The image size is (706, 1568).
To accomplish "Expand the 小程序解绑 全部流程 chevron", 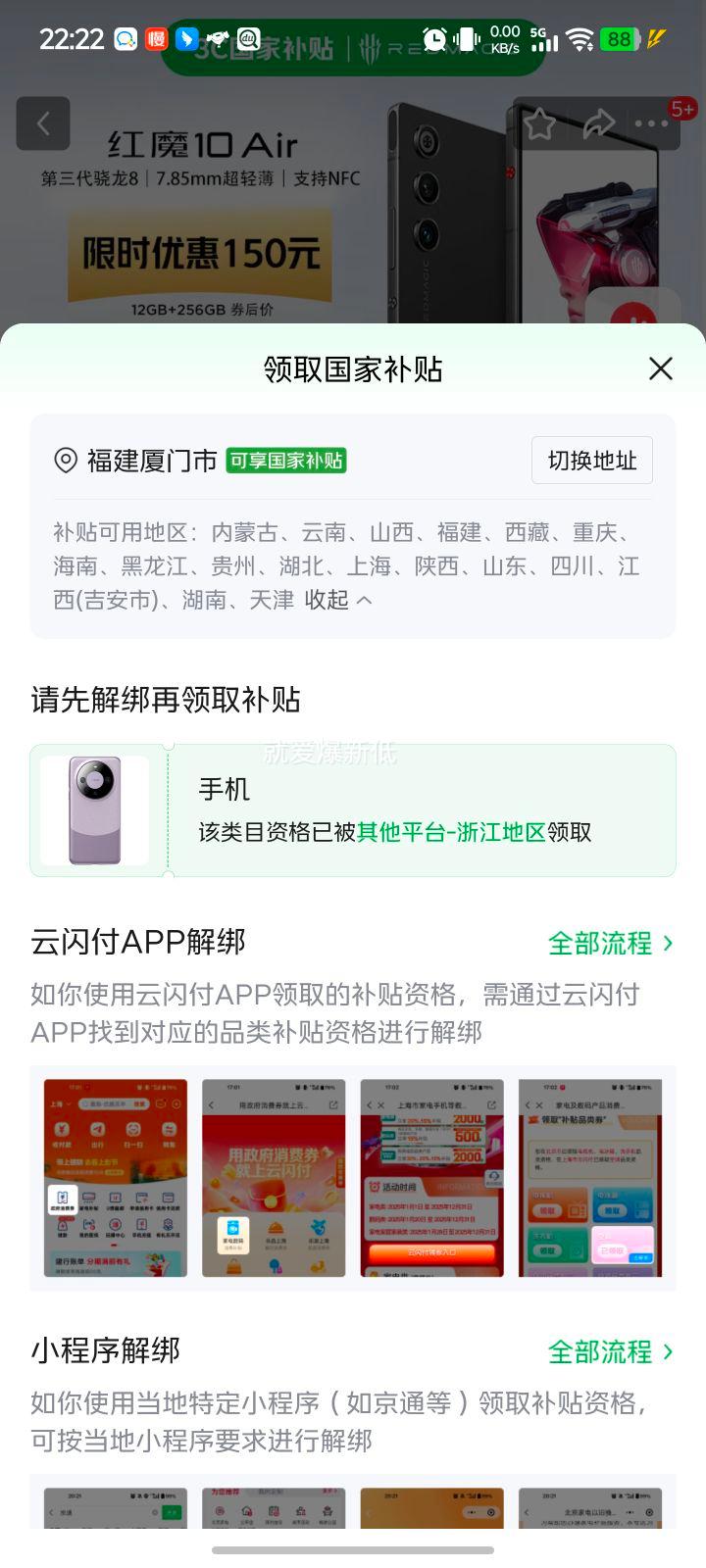I will (666, 1350).
